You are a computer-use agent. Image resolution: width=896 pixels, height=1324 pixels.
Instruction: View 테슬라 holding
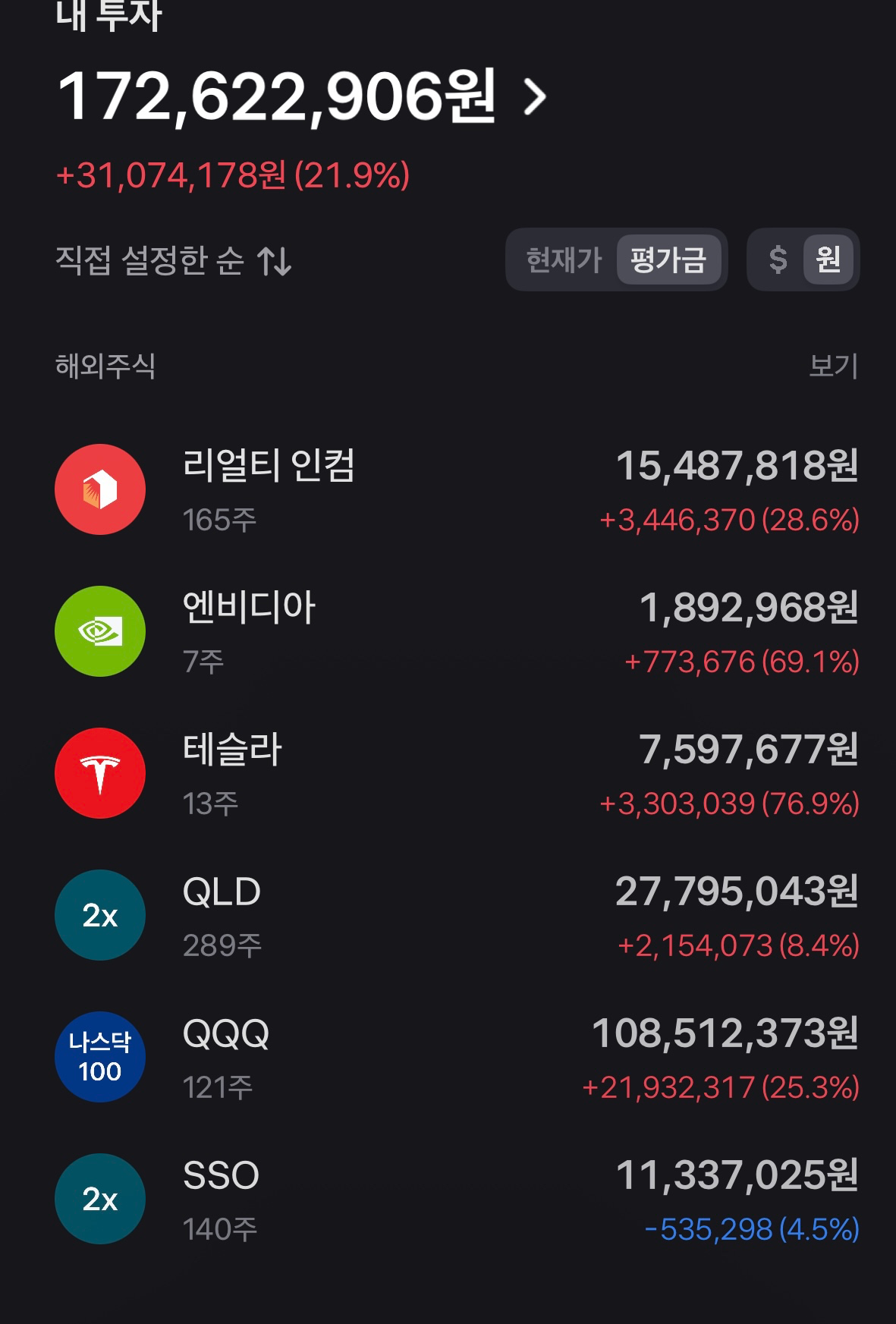[455, 774]
